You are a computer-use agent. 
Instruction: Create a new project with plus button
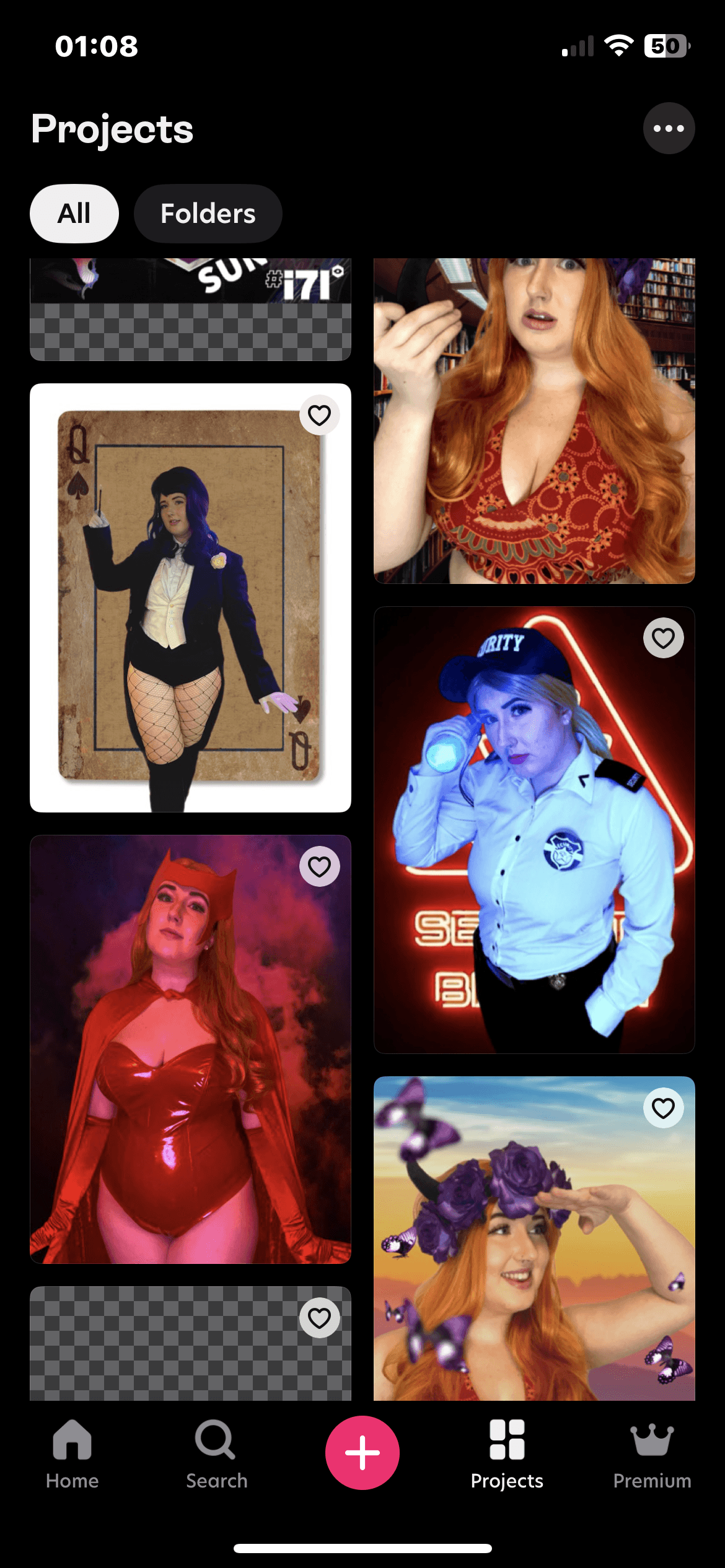click(362, 1452)
